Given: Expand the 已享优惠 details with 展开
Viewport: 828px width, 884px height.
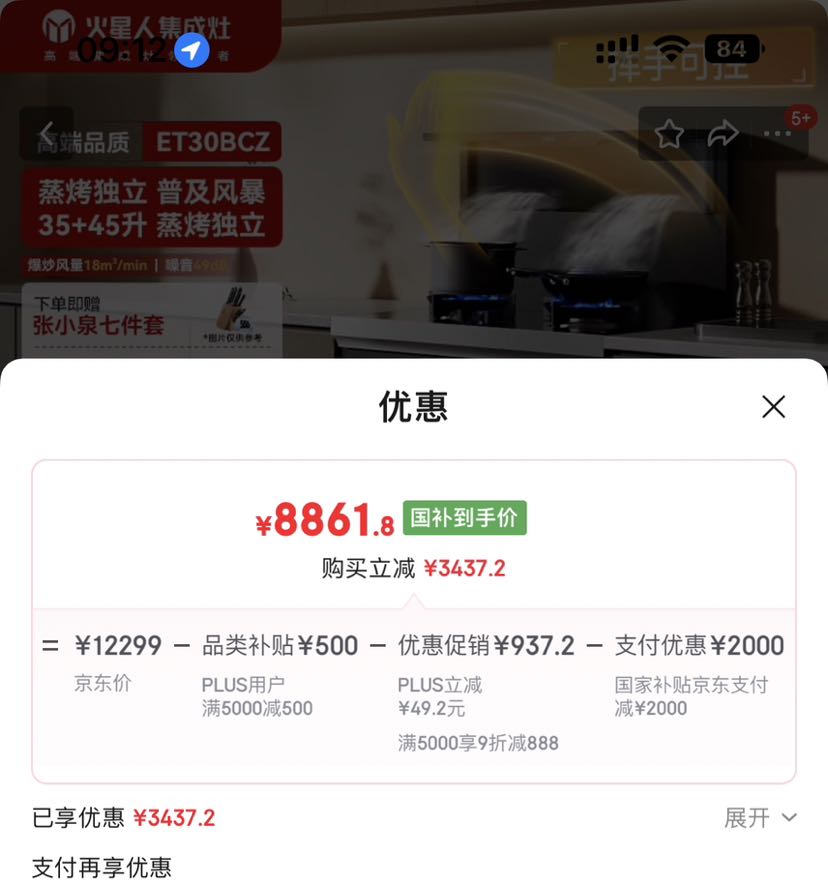Looking at the screenshot, I should point(760,817).
